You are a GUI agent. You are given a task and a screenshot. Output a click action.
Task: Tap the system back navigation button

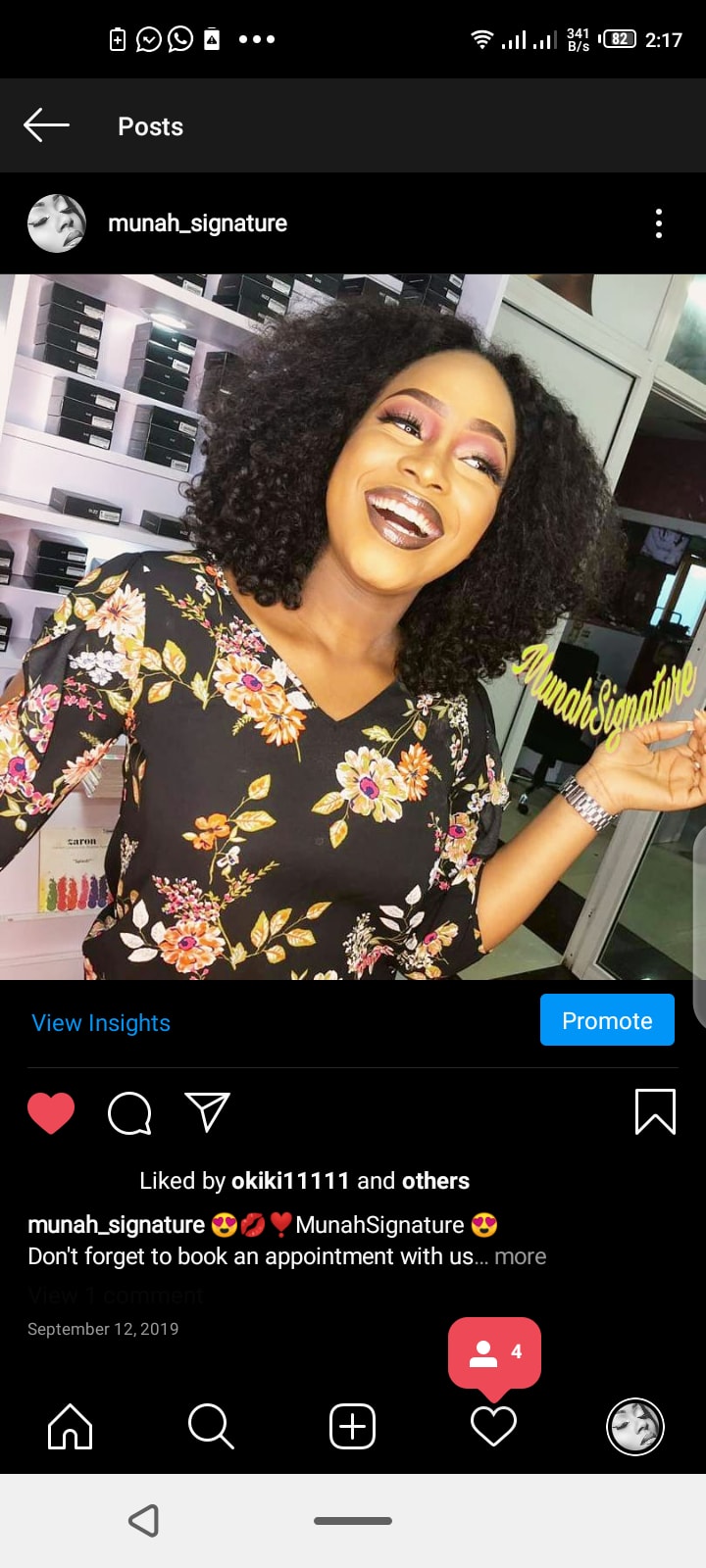pos(144,1521)
